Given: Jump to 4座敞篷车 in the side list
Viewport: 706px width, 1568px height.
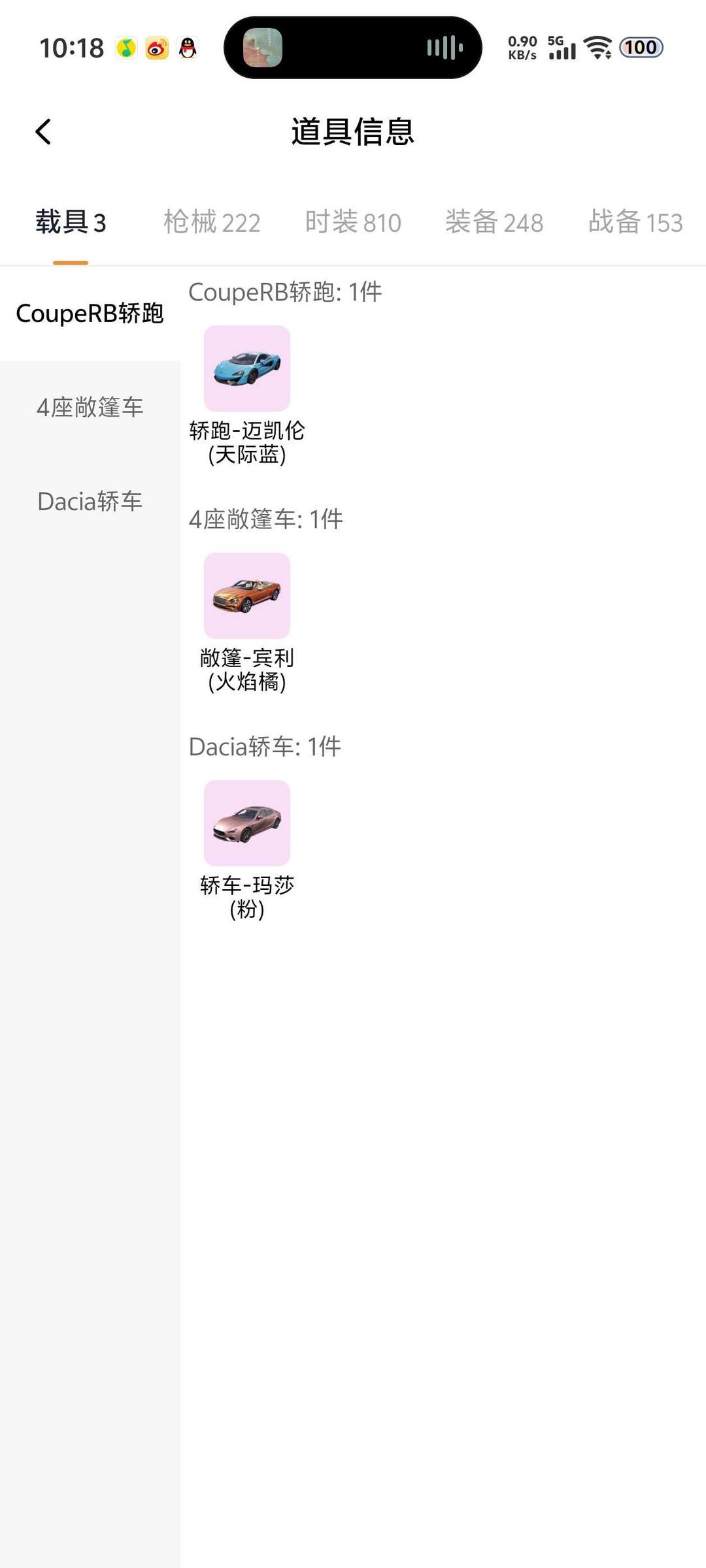Looking at the screenshot, I should tap(90, 408).
